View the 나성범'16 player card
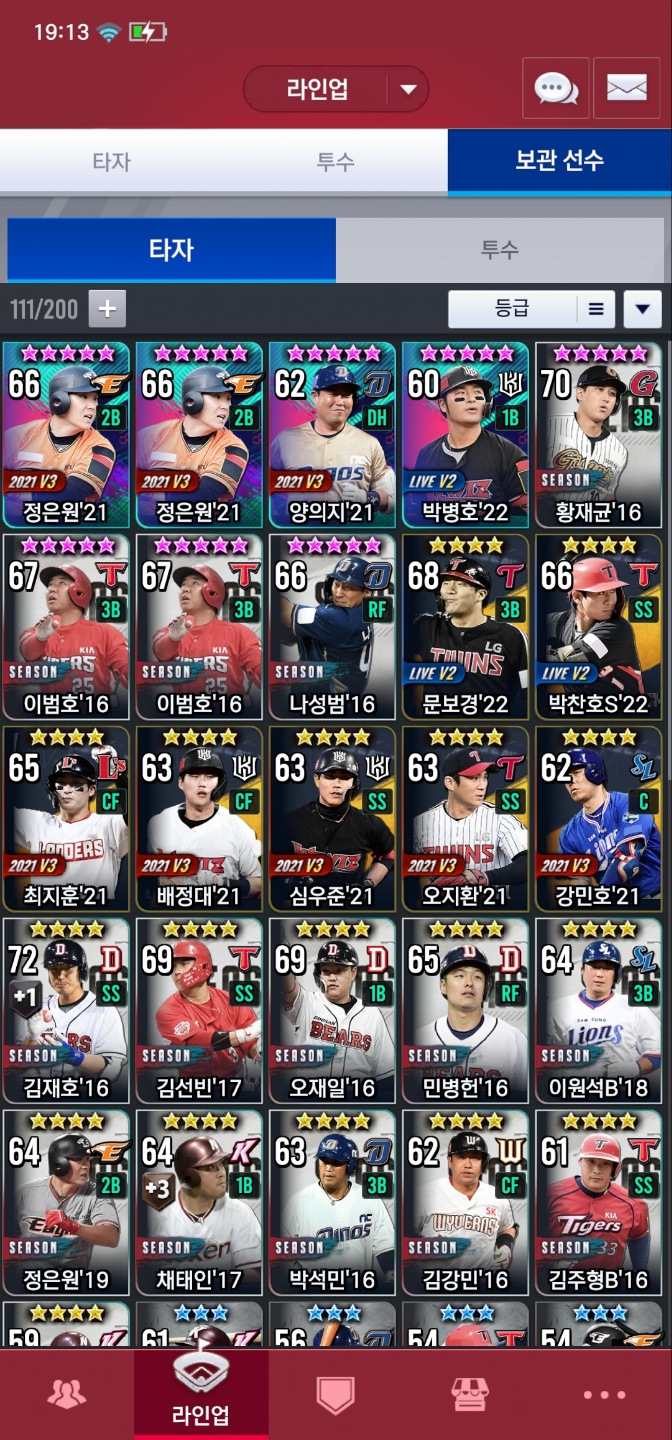 click(332, 627)
